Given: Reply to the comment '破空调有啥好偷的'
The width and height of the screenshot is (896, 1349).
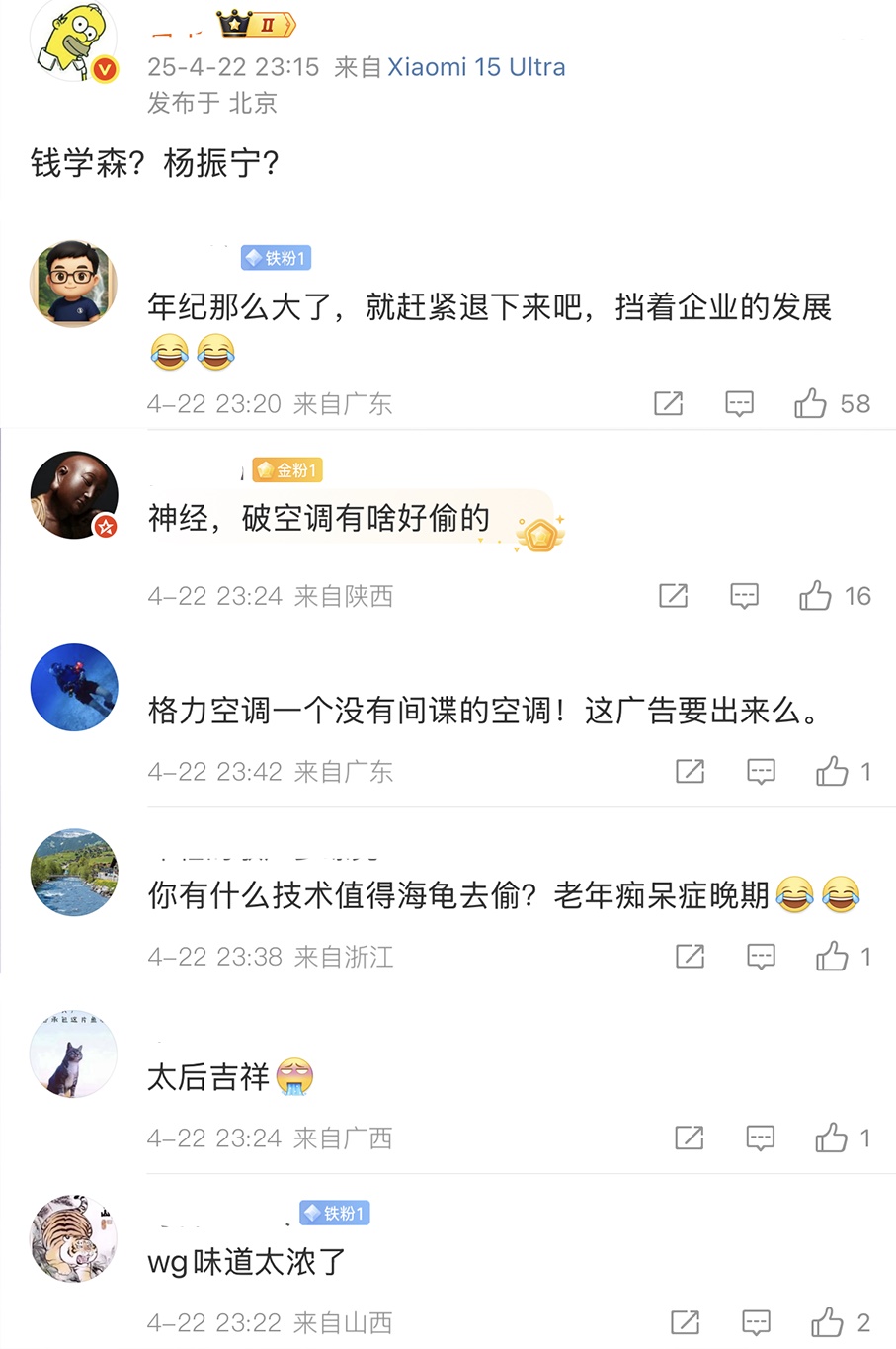Looking at the screenshot, I should [x=744, y=595].
